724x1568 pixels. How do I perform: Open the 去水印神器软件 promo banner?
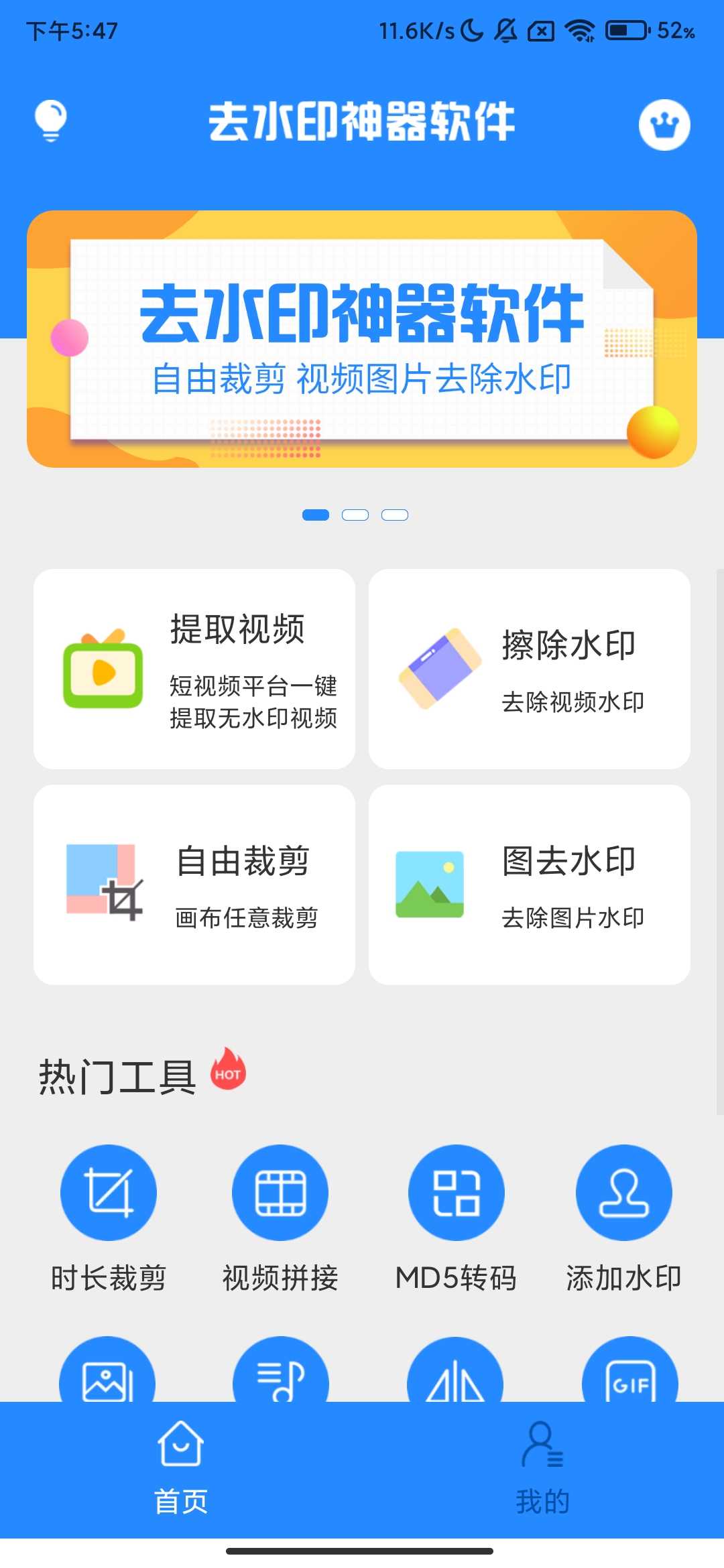pos(362,339)
